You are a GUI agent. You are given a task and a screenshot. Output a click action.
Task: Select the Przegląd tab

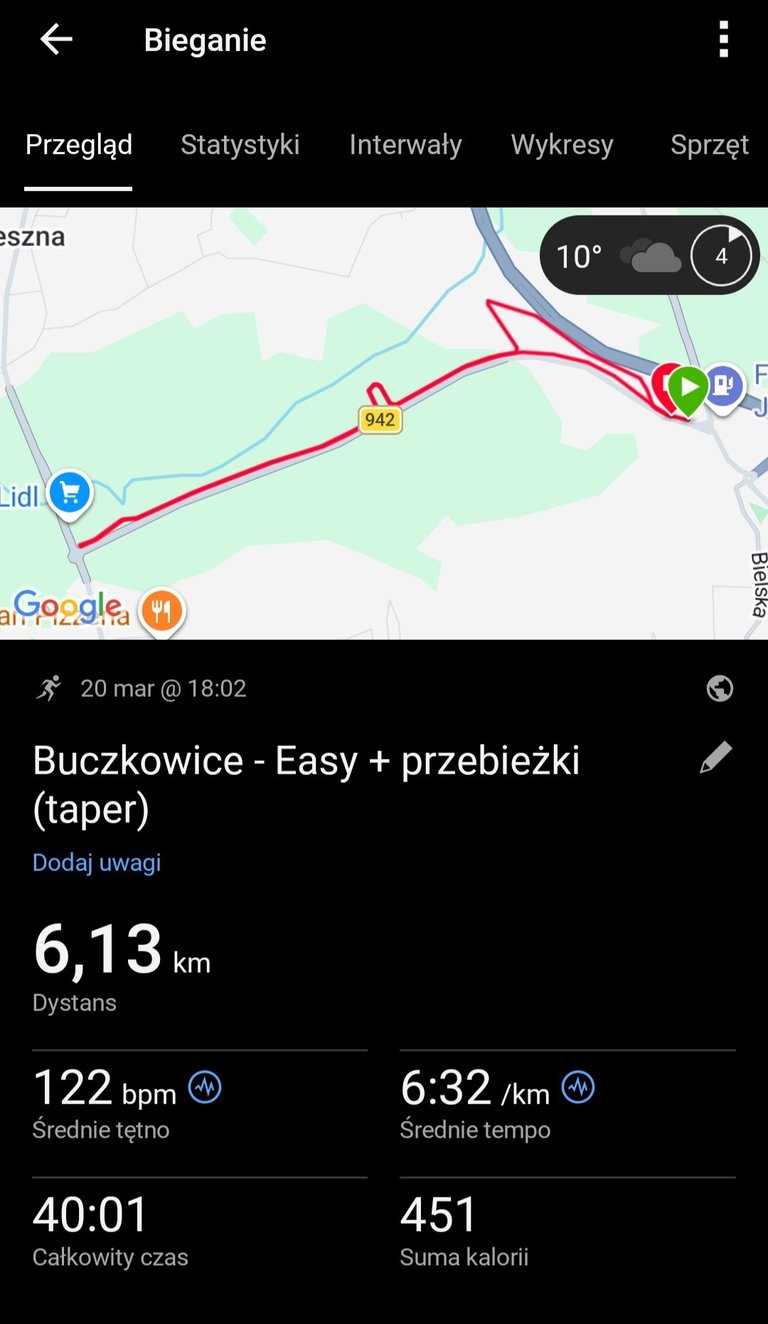[x=79, y=145]
